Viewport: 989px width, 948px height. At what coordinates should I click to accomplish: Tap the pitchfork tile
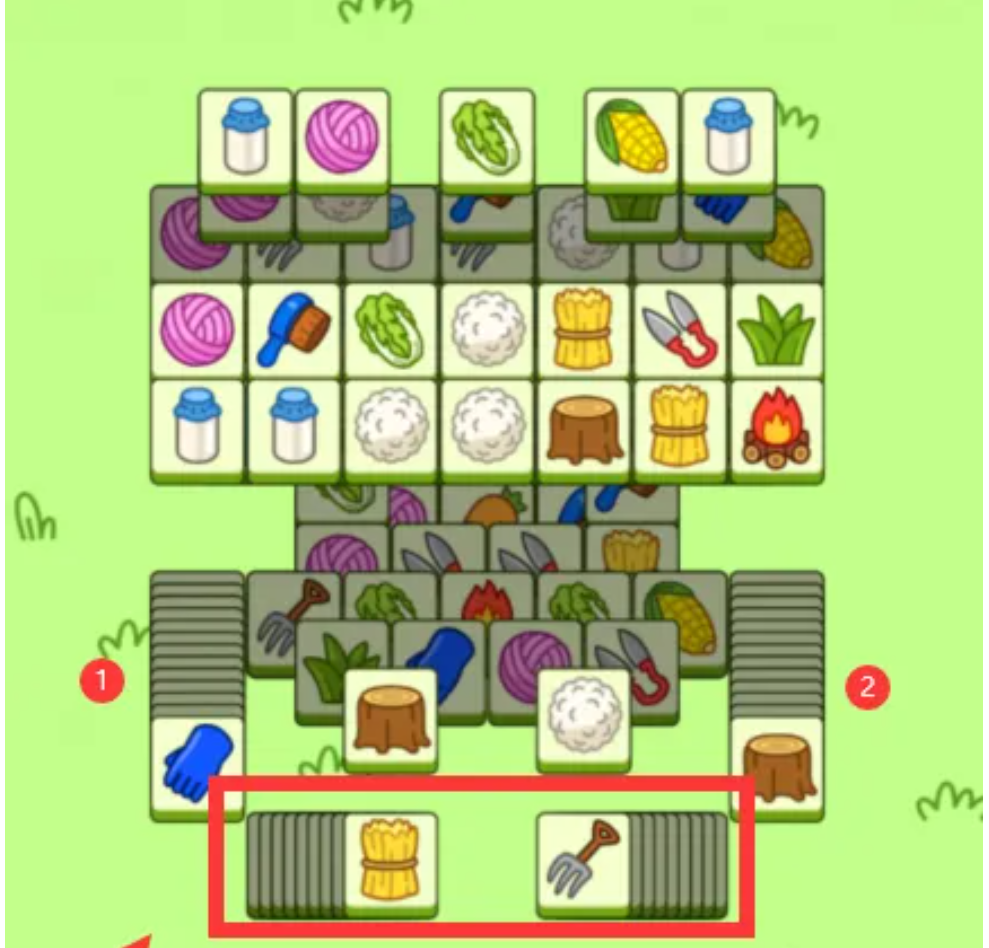tap(582, 860)
